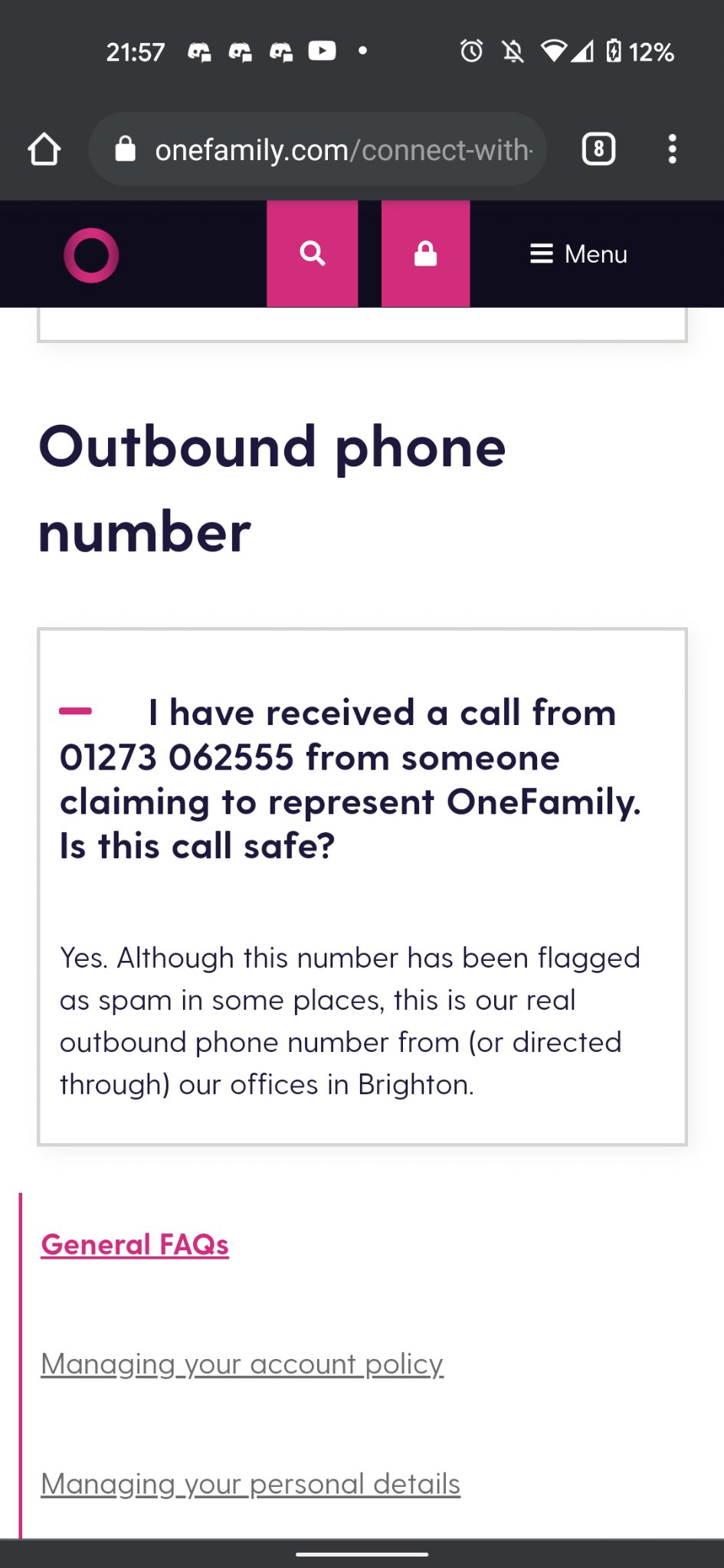Tap the onefamily.com address bar
Viewport: 724px width, 1568px height.
click(329, 149)
